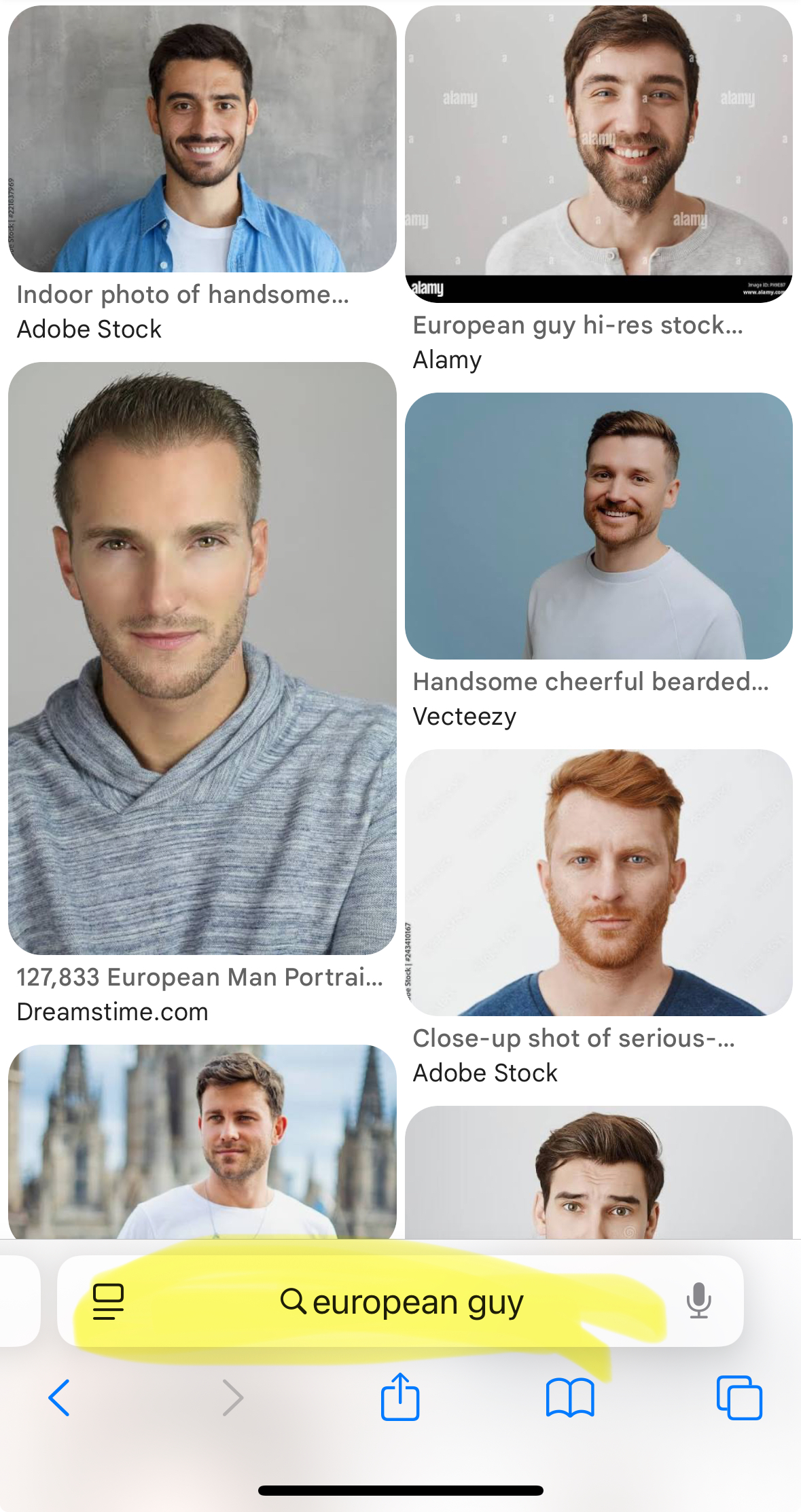Share this page

[x=400, y=1397]
